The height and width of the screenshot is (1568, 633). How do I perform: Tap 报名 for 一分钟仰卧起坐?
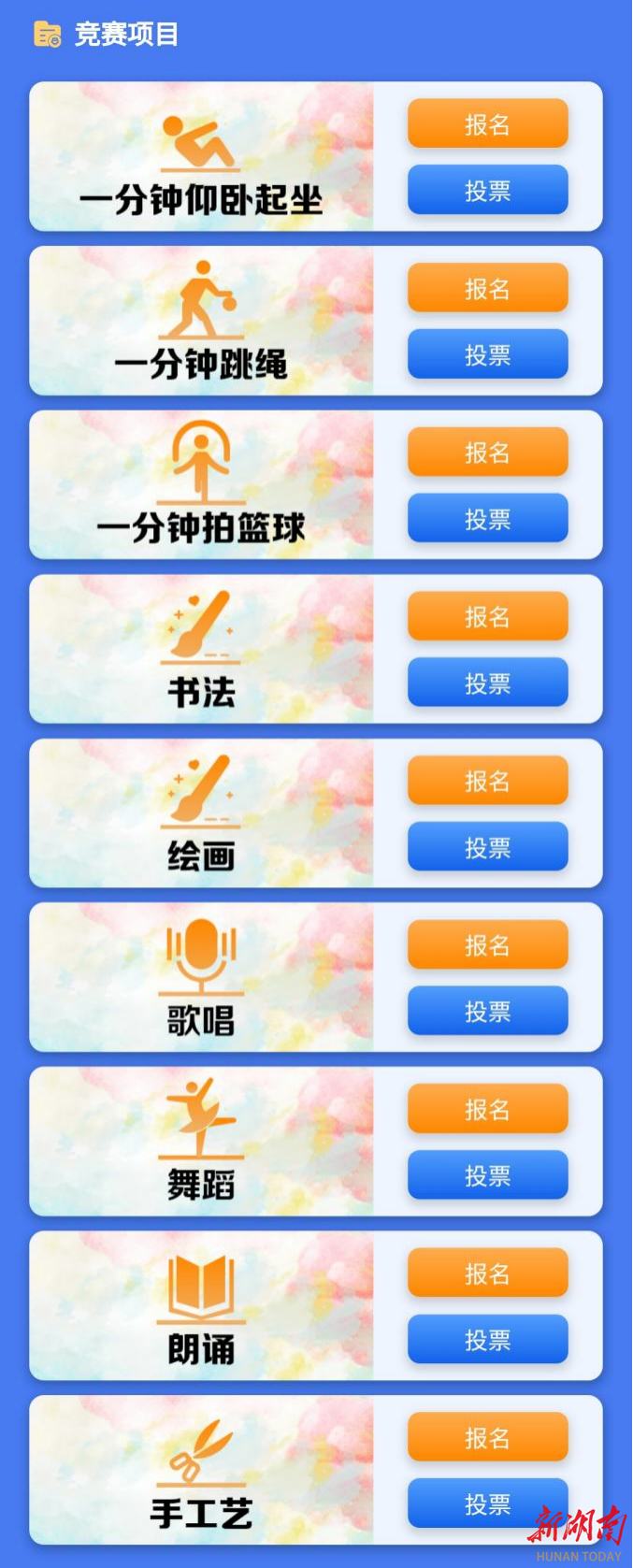coord(487,123)
